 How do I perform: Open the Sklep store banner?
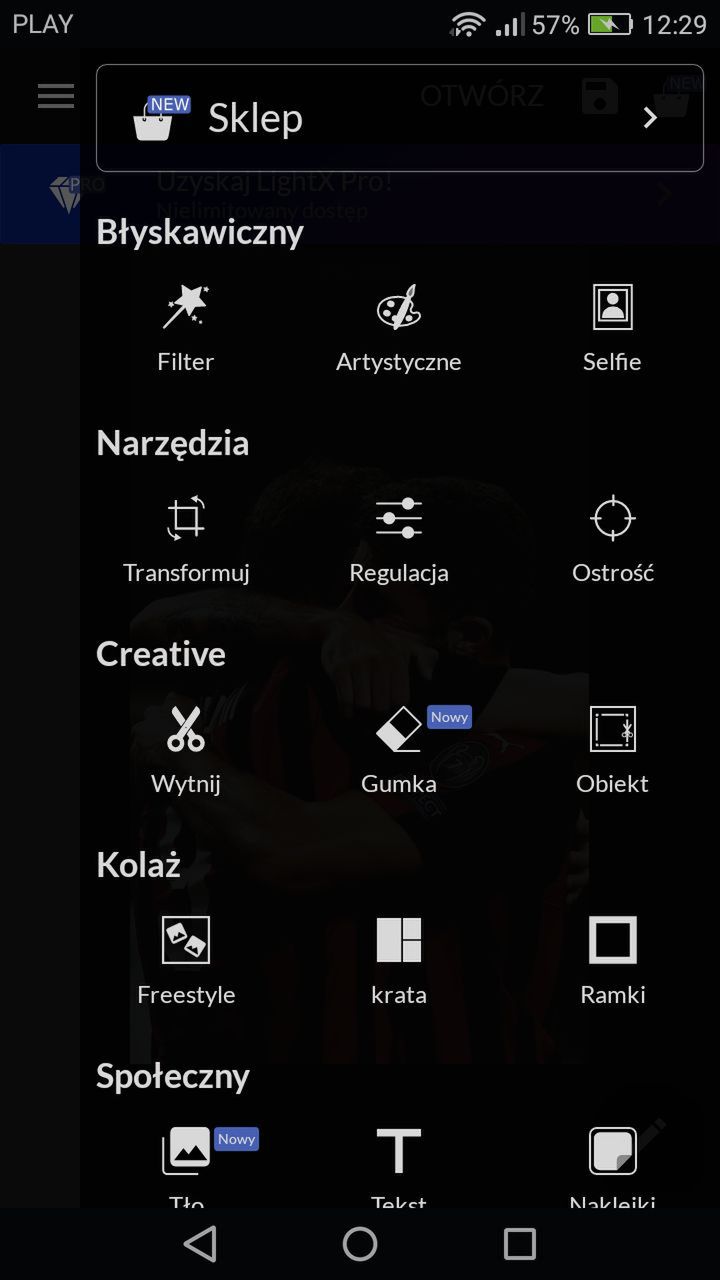[x=400, y=118]
